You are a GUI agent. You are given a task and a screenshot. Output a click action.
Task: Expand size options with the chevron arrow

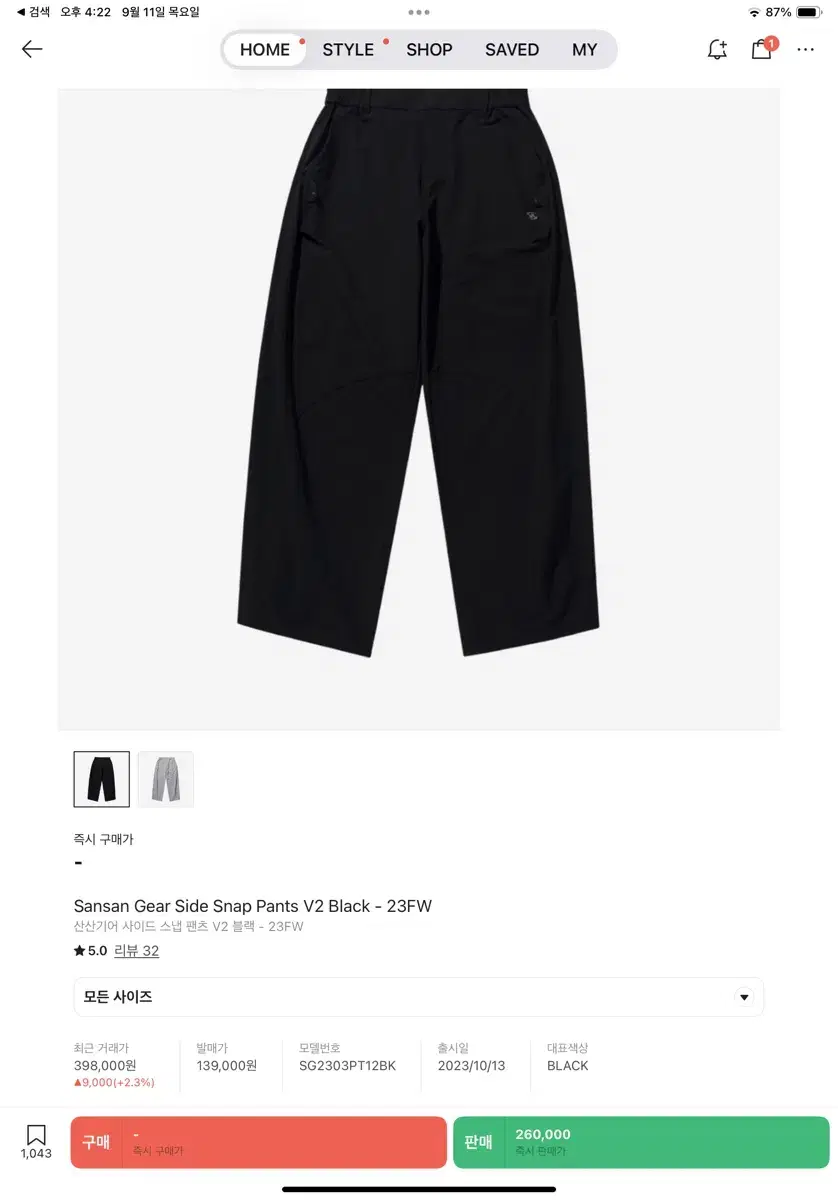(743, 997)
